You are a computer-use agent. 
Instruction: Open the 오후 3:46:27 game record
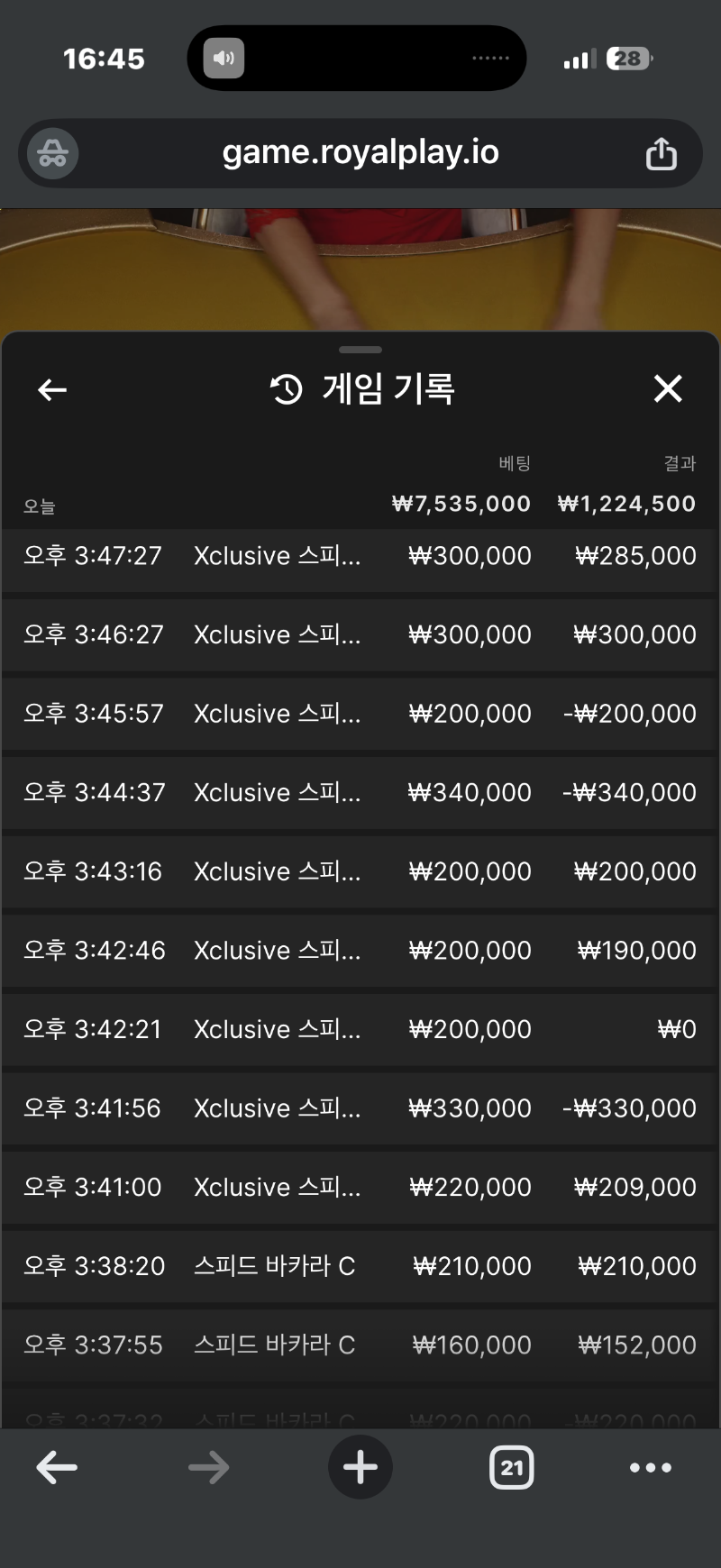point(360,634)
